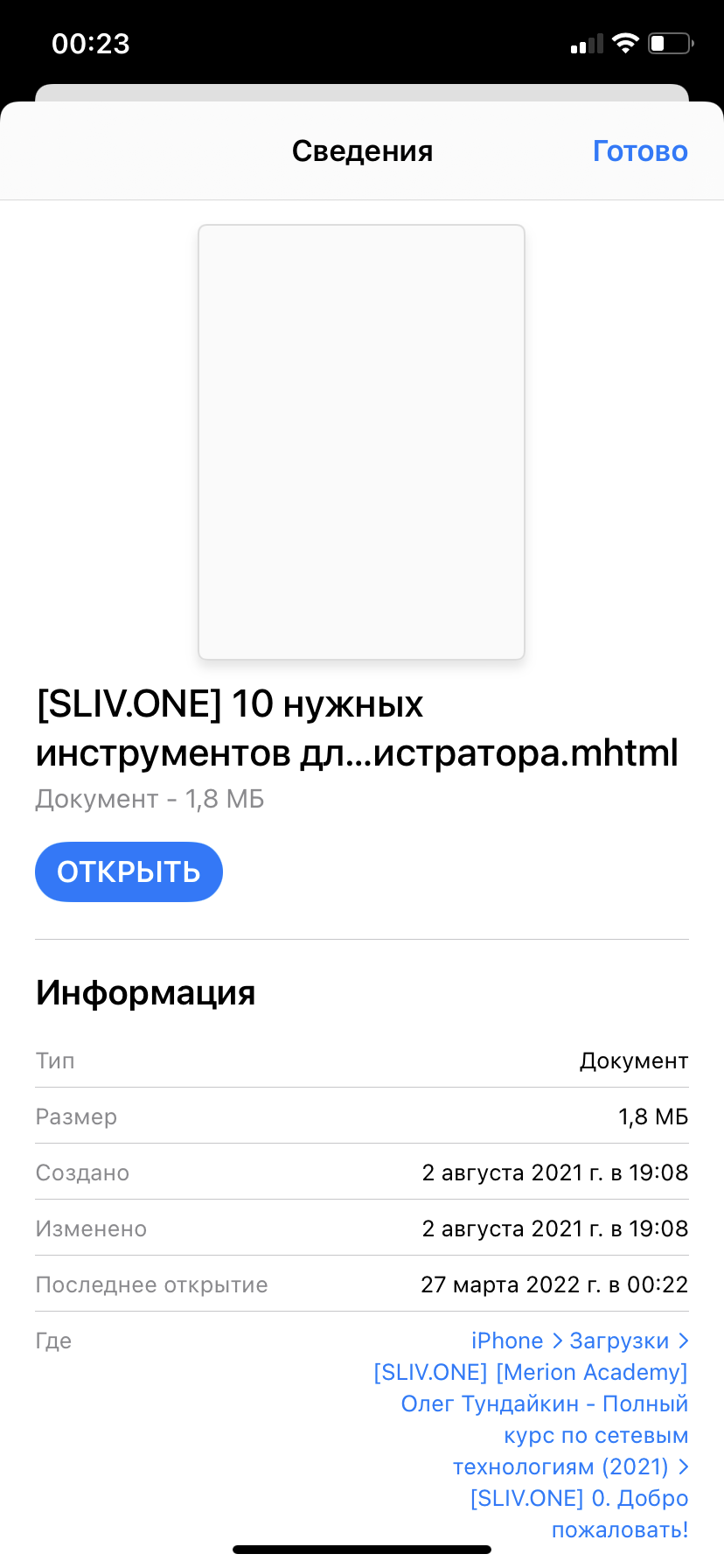Tap Готово to close the info sheet
This screenshot has width=724, height=1568.
[x=640, y=151]
